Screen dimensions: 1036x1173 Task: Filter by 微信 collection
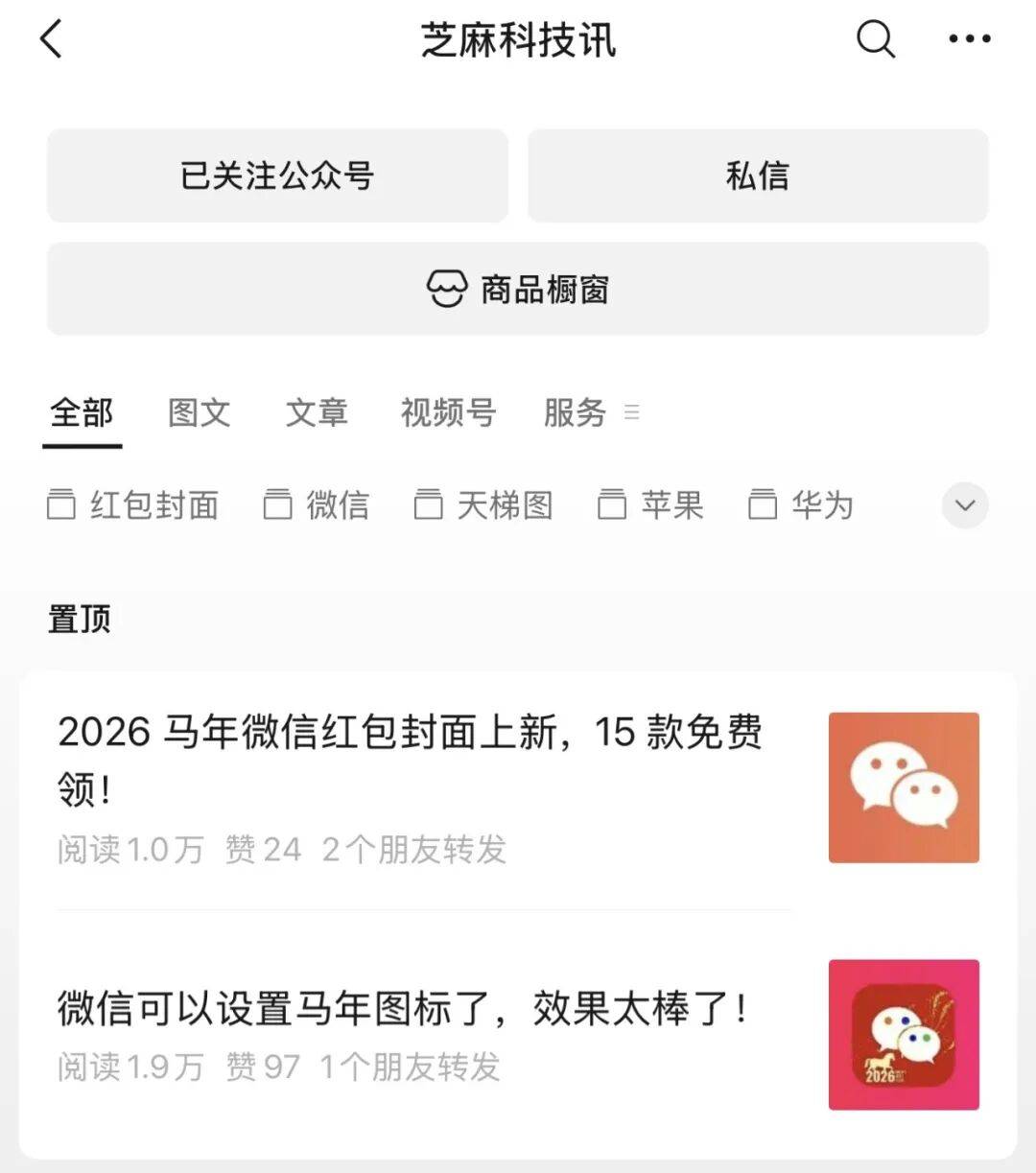coord(318,504)
